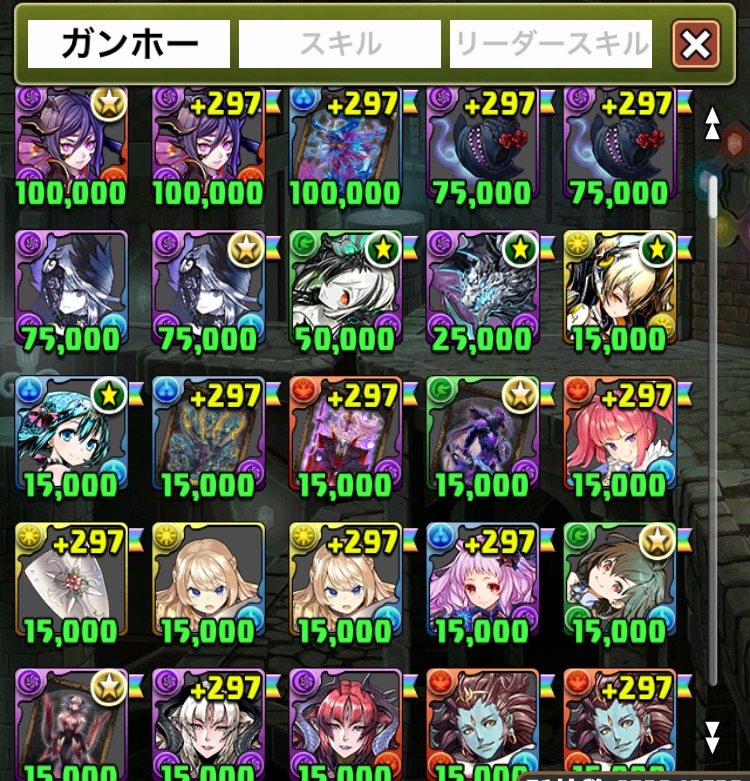Select the 25,000 ice dragon monster

pyautogui.click(x=482, y=288)
